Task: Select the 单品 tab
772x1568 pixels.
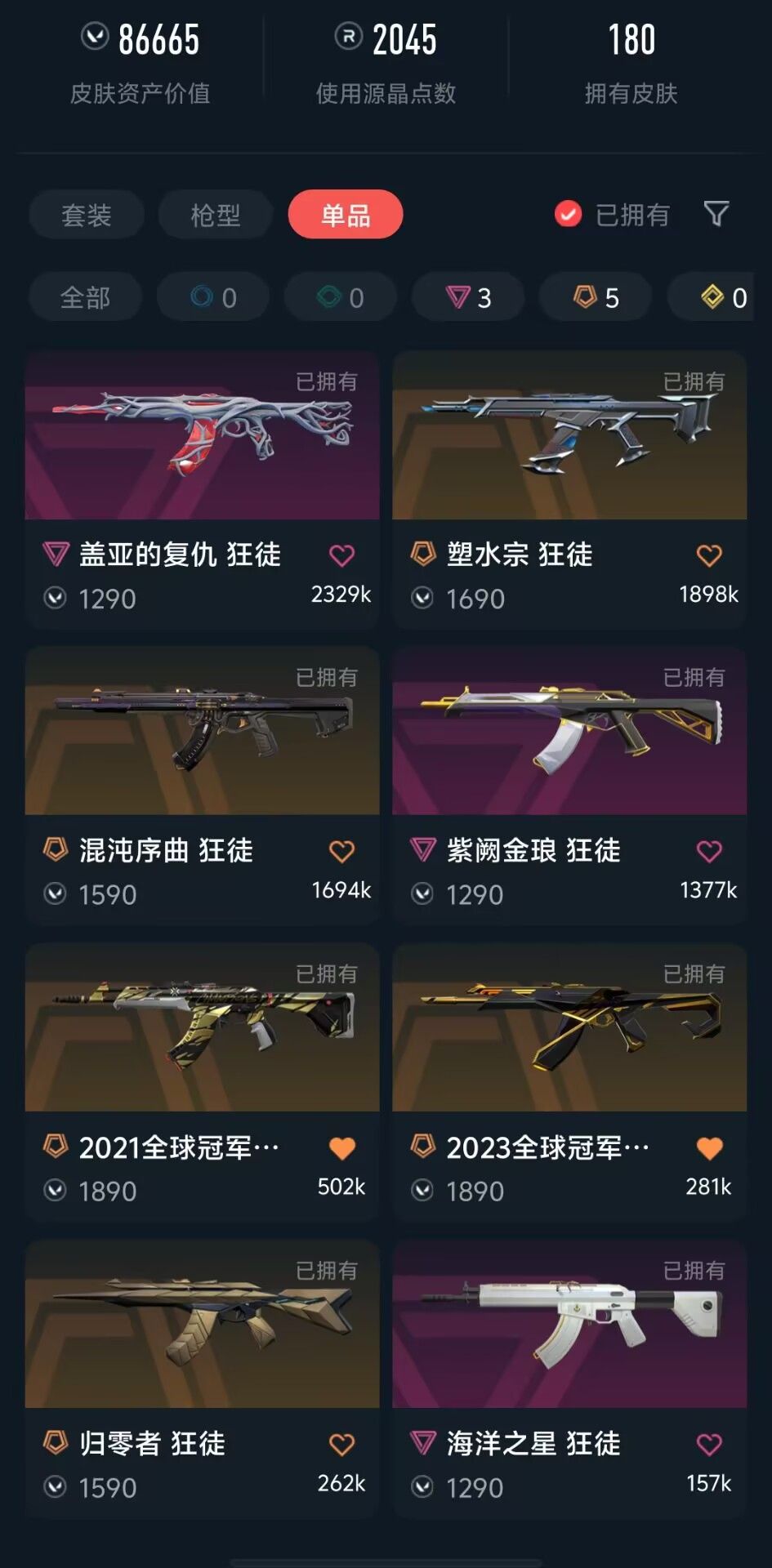Action: pos(346,215)
